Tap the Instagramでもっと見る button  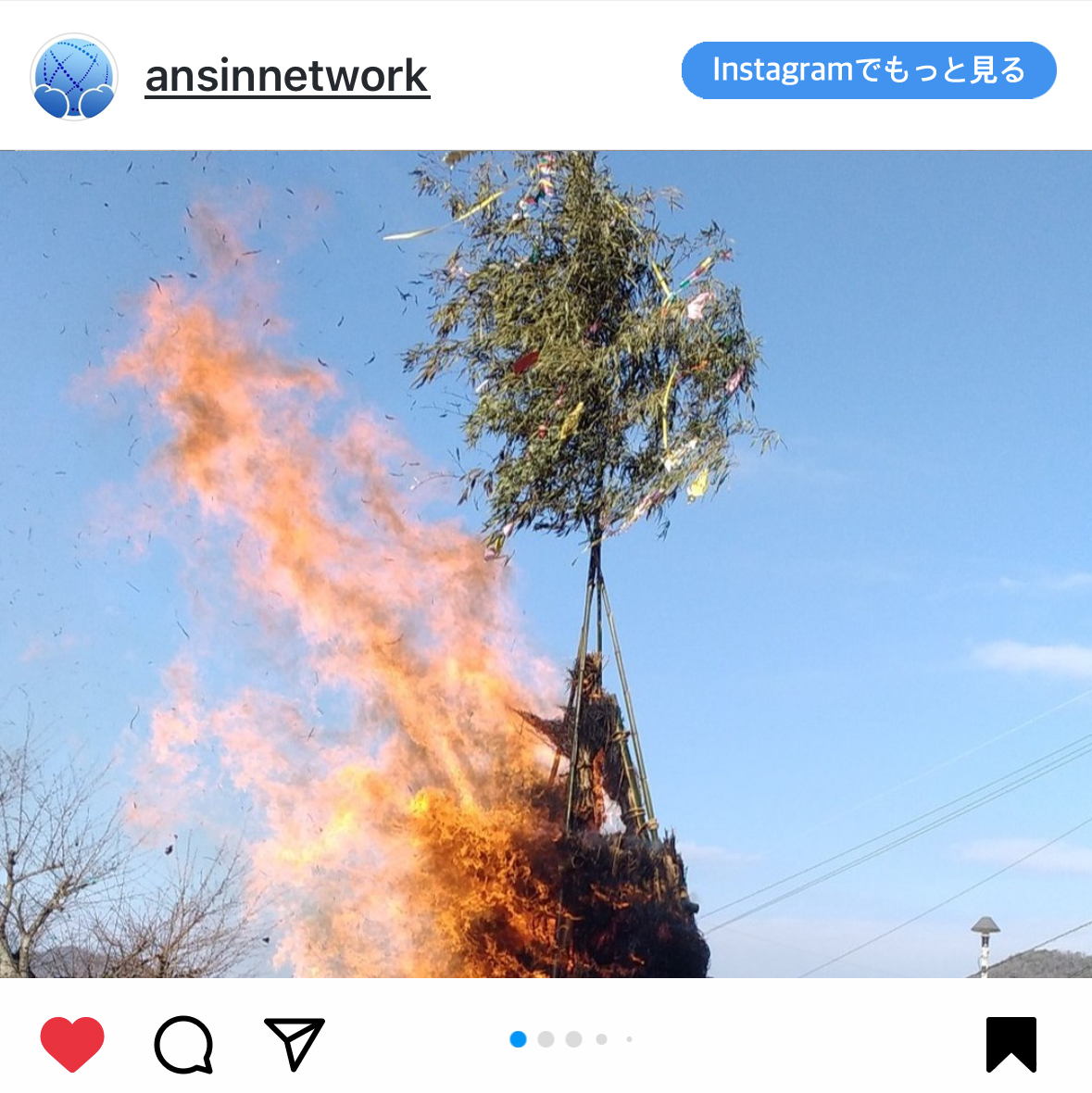coord(868,70)
